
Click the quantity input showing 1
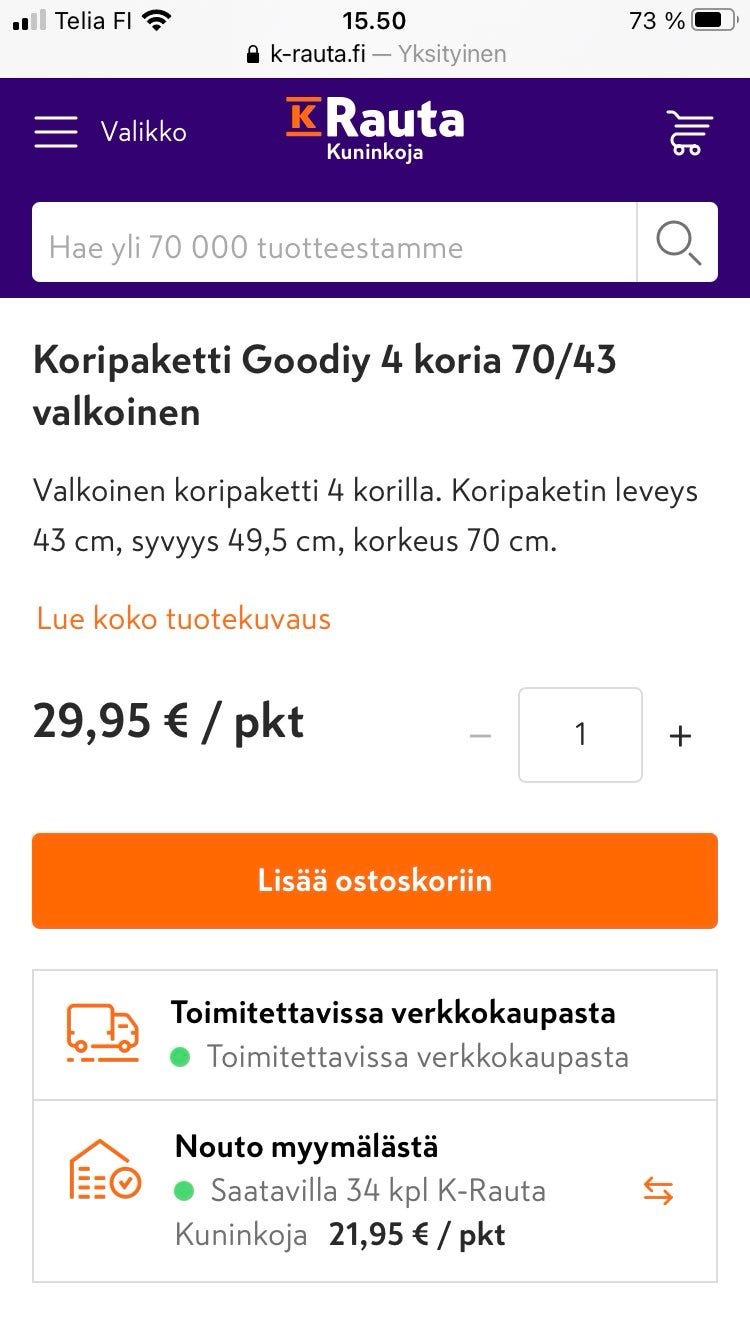click(x=580, y=734)
